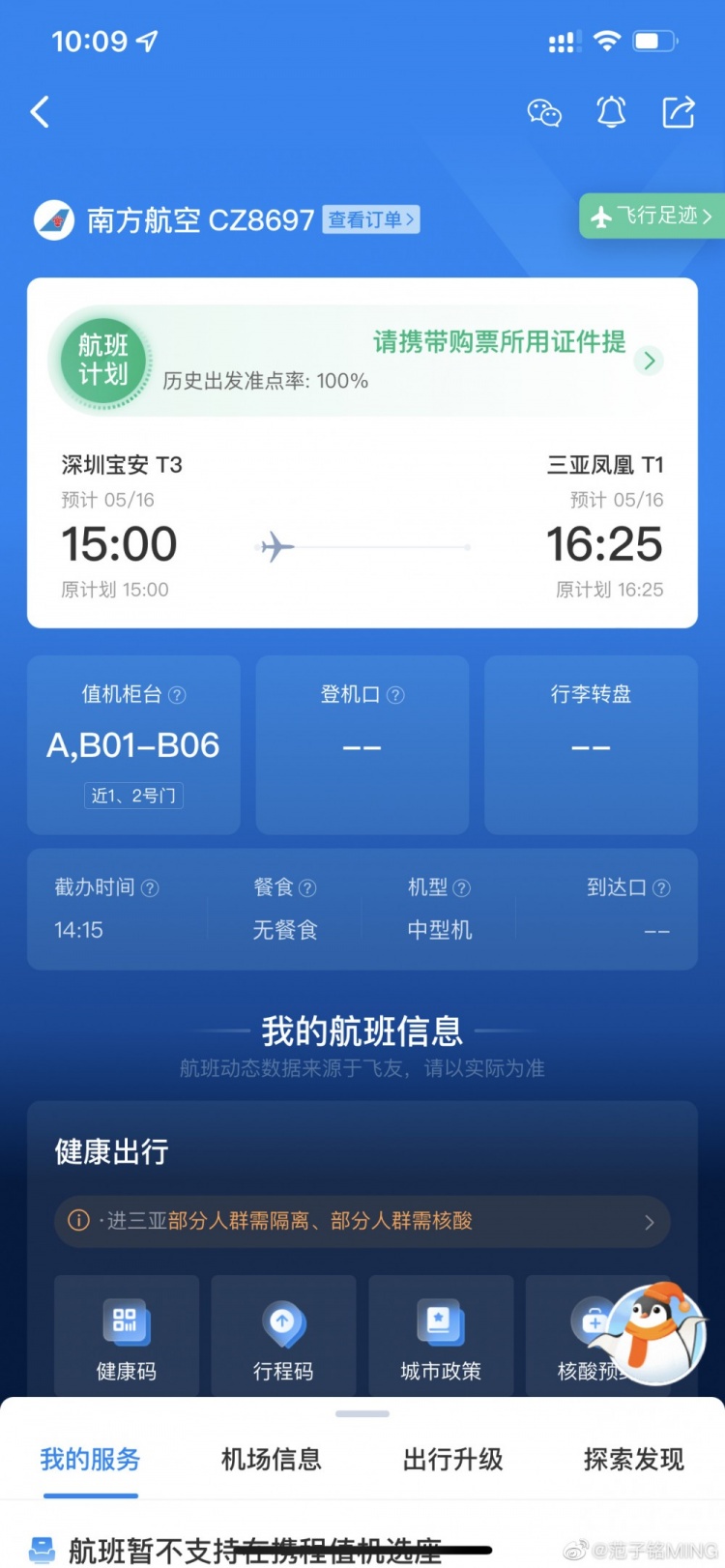Open the 三亚 quarantine policy notice
The width and height of the screenshot is (725, 1568).
coord(362,1221)
